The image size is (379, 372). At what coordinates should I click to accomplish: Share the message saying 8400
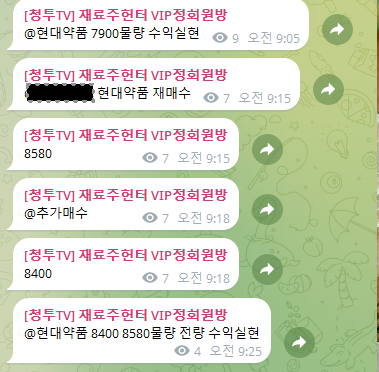tap(267, 269)
